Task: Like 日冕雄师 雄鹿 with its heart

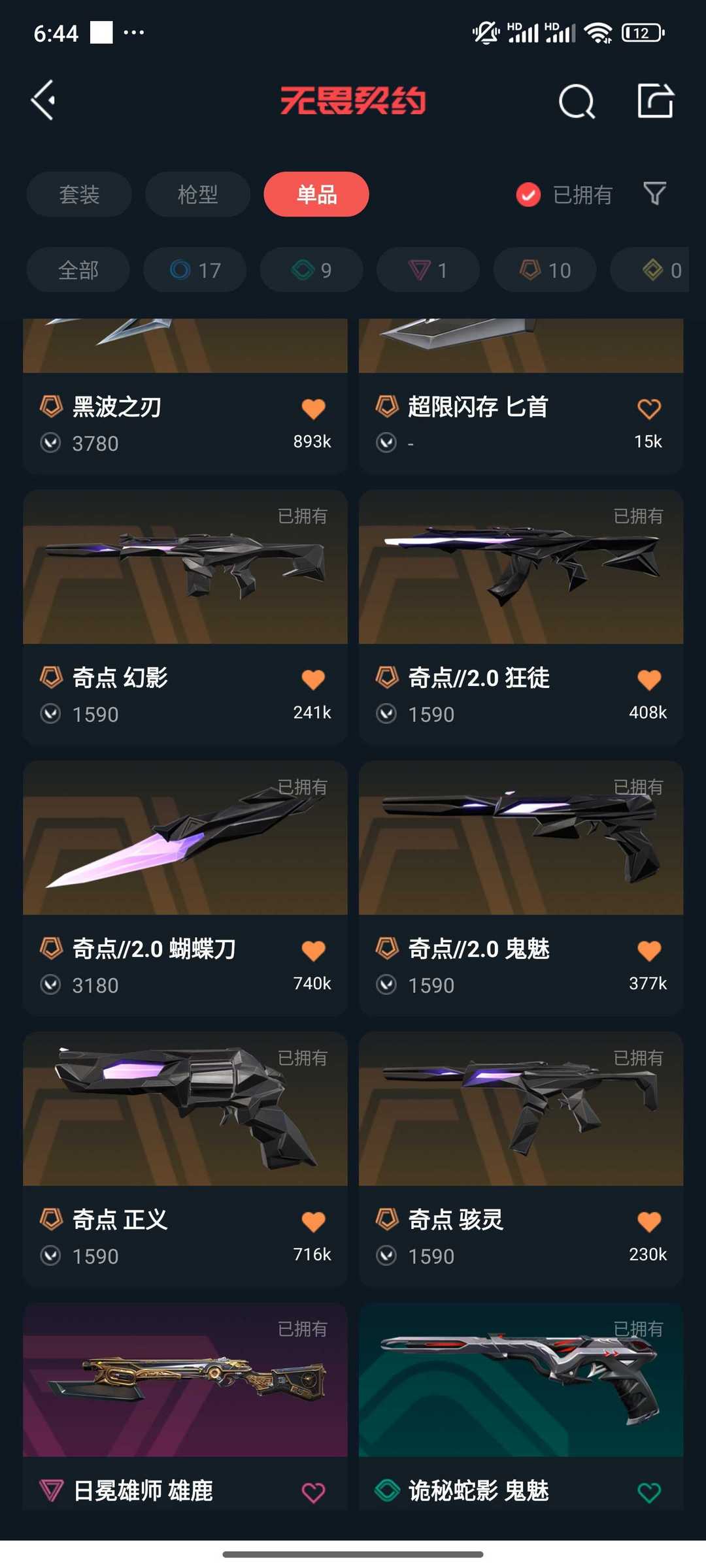Action: pyautogui.click(x=313, y=1492)
